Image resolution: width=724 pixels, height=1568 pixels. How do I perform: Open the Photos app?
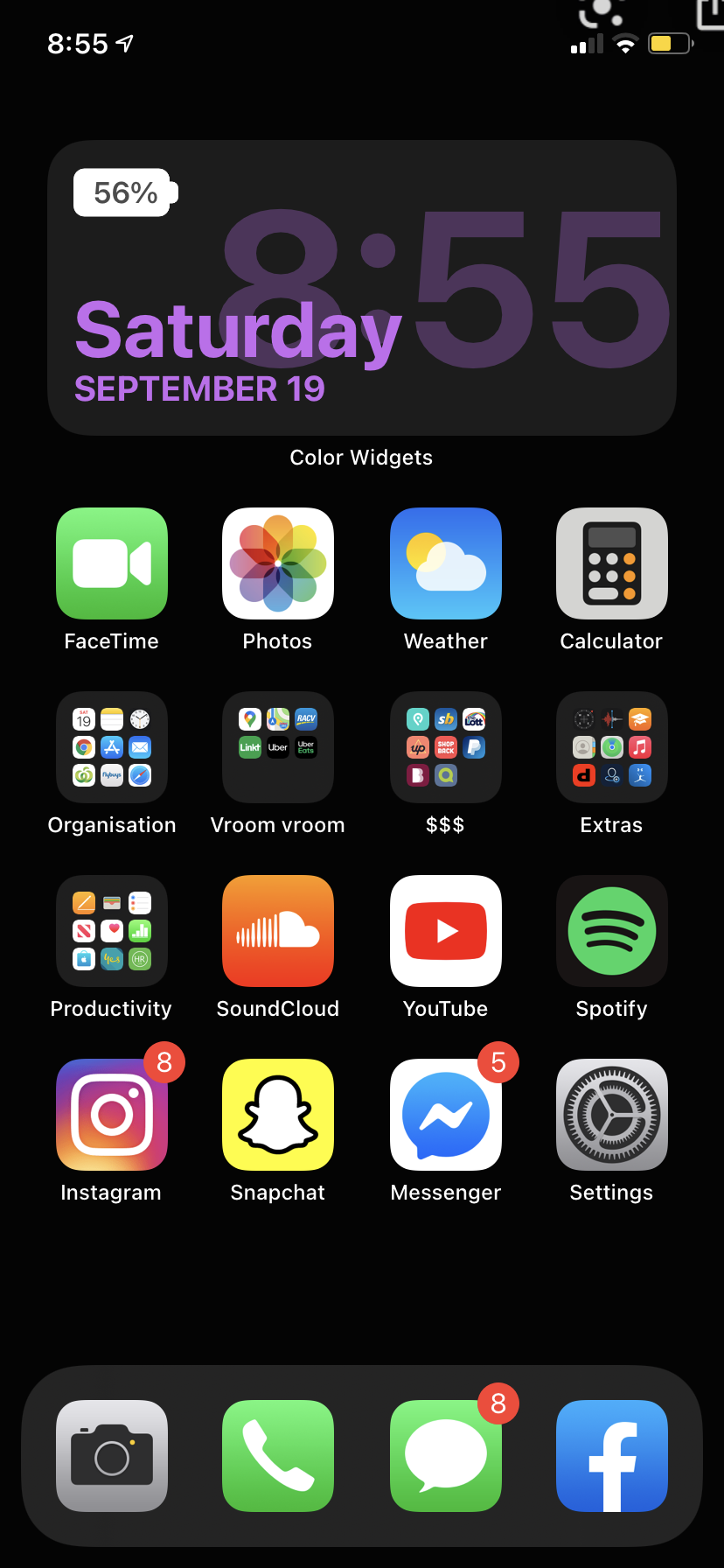tap(277, 563)
